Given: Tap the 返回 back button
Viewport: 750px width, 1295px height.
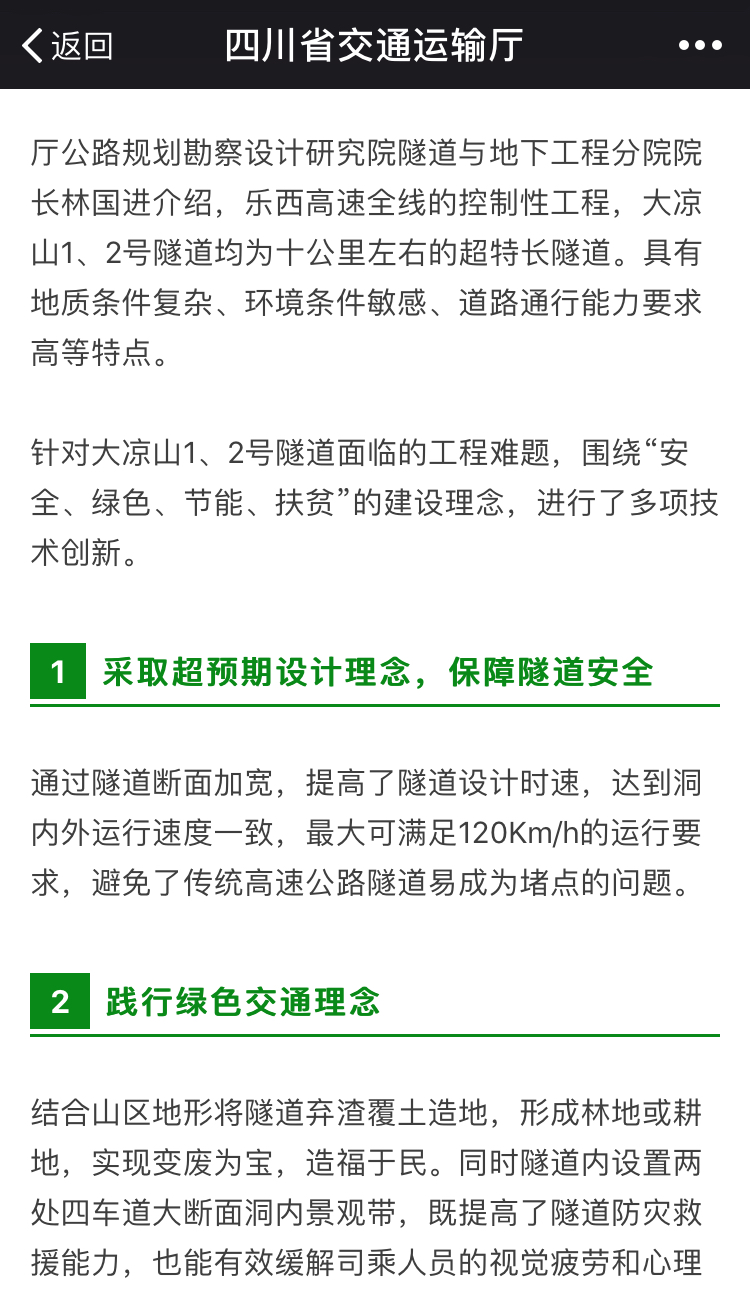Looking at the screenshot, I should pos(68,46).
